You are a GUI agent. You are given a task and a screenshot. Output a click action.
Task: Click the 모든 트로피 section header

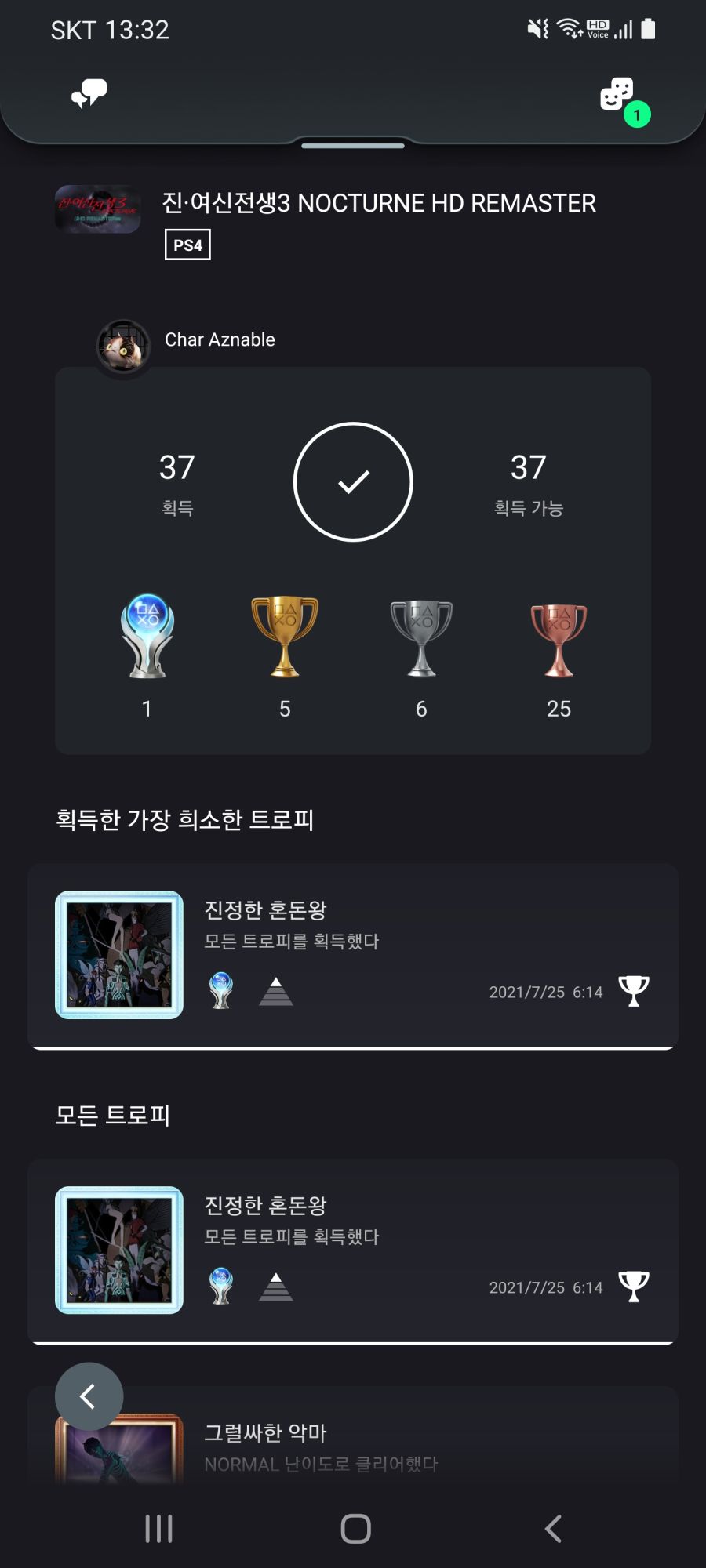click(x=114, y=1115)
